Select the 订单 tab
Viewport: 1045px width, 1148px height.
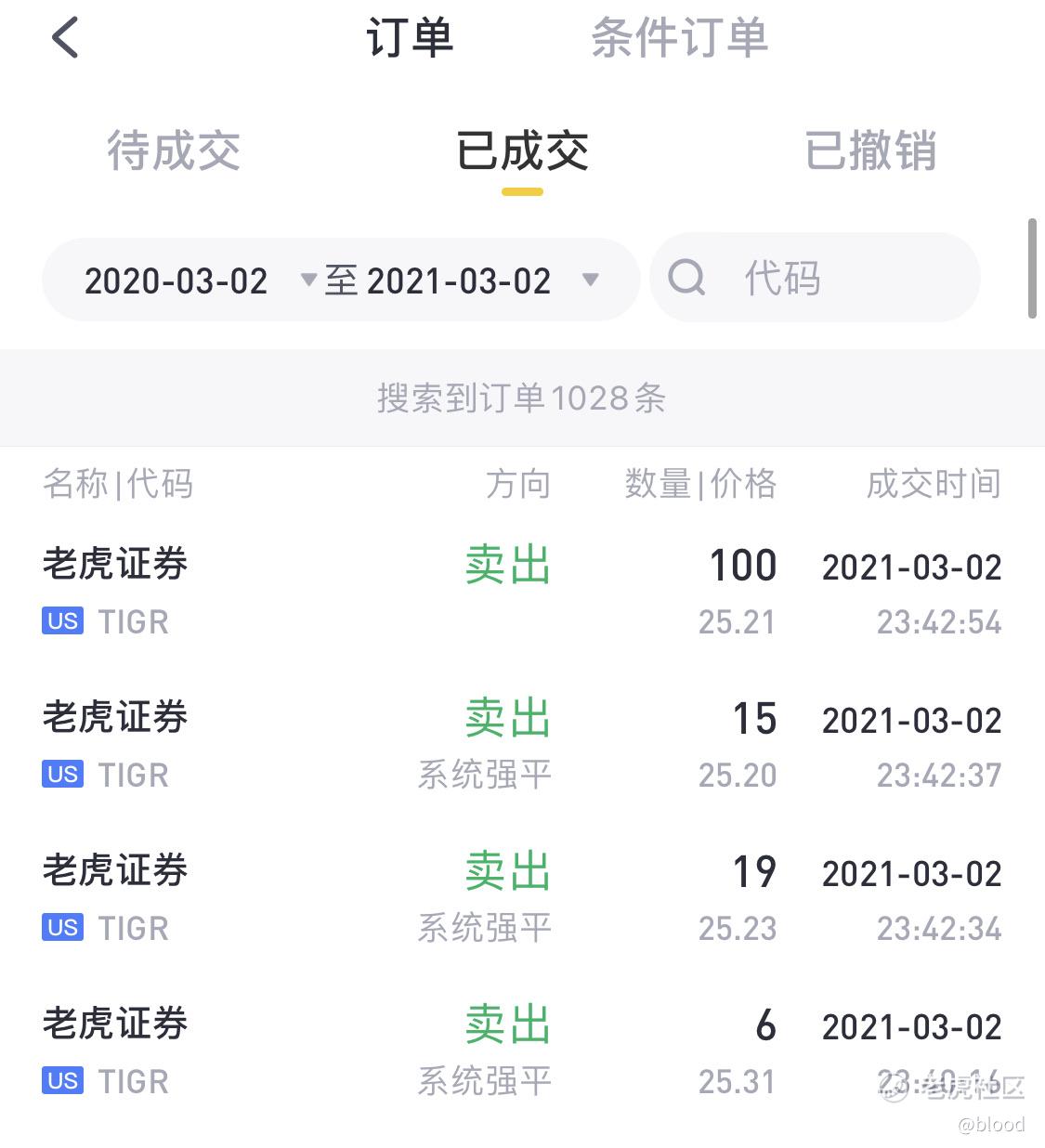(x=410, y=39)
